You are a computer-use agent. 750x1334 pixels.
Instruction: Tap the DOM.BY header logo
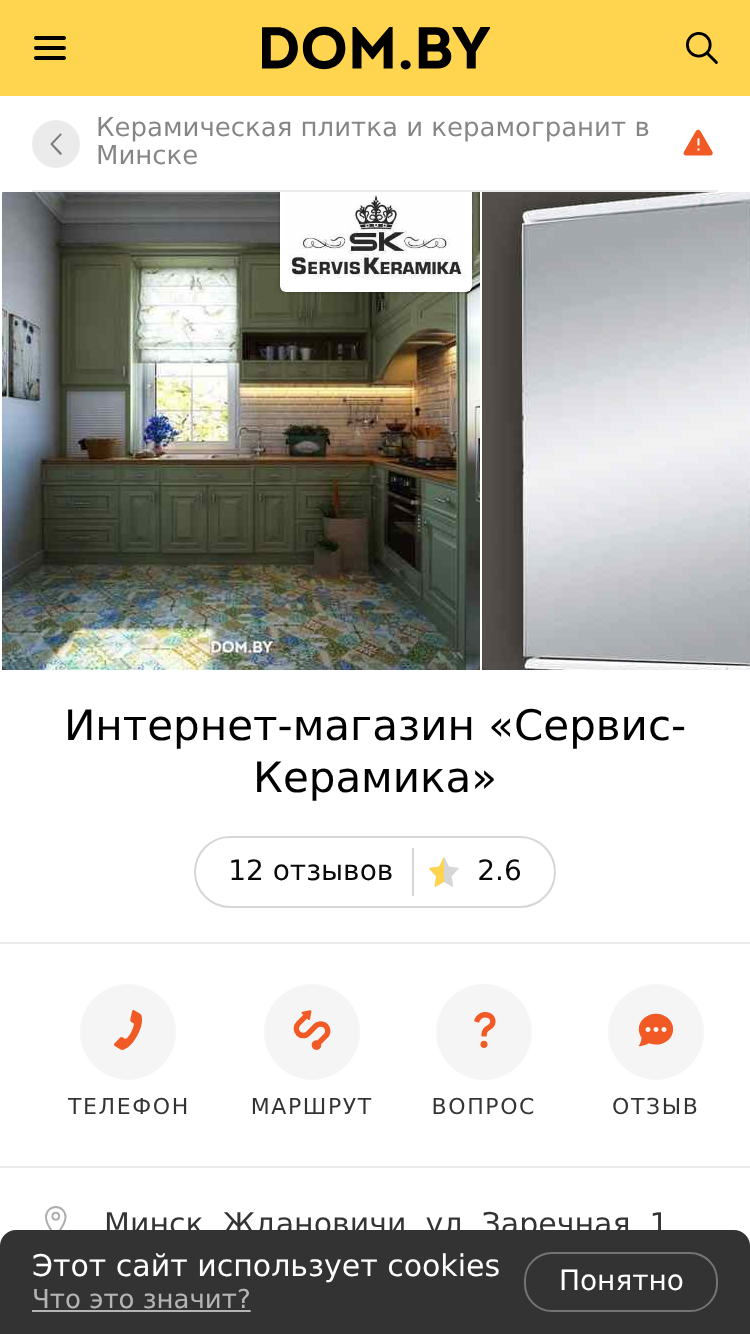(376, 48)
